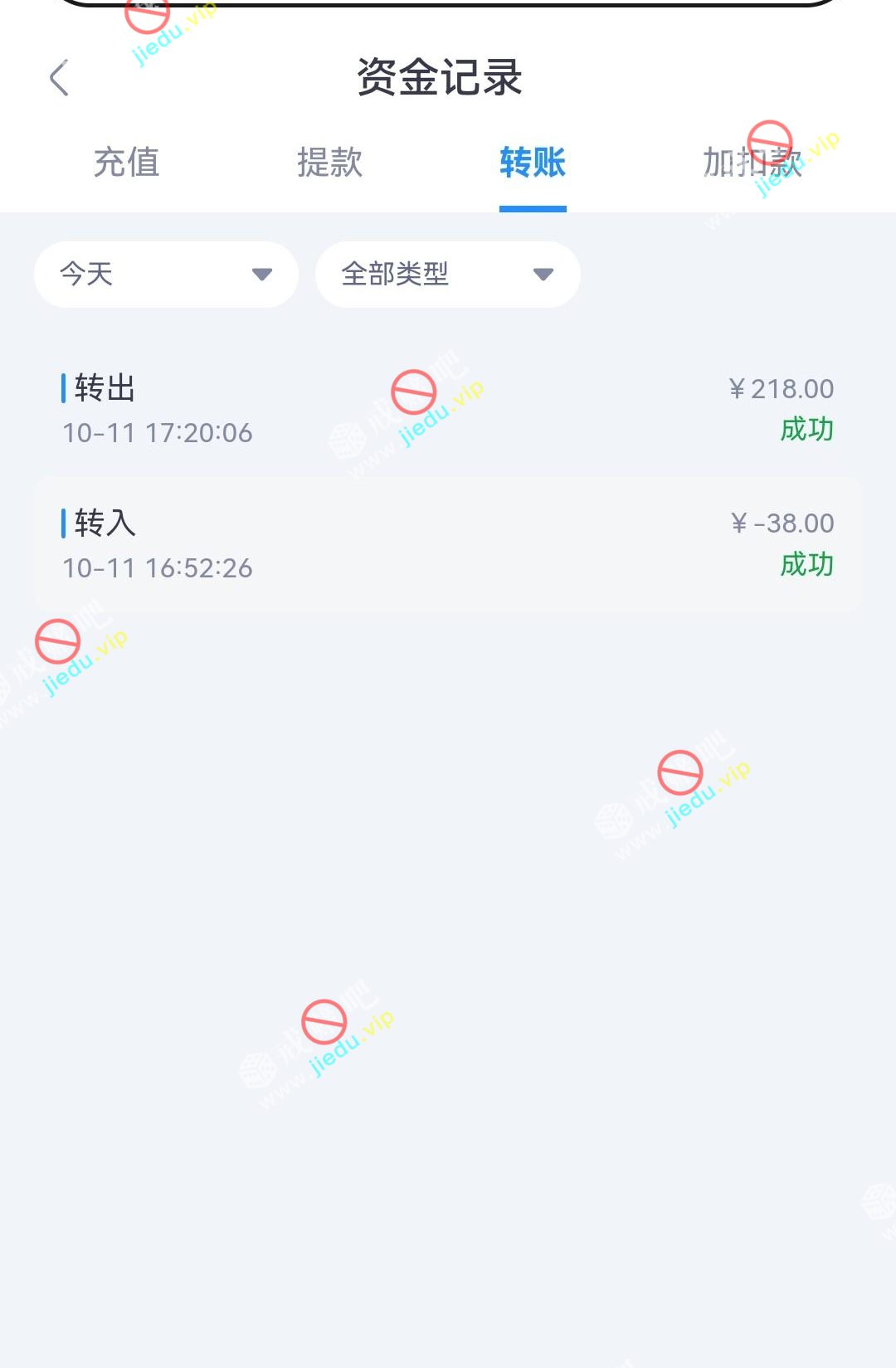
Task: Open the 转出 ¥218.00 record
Action: pyautogui.click(x=448, y=409)
